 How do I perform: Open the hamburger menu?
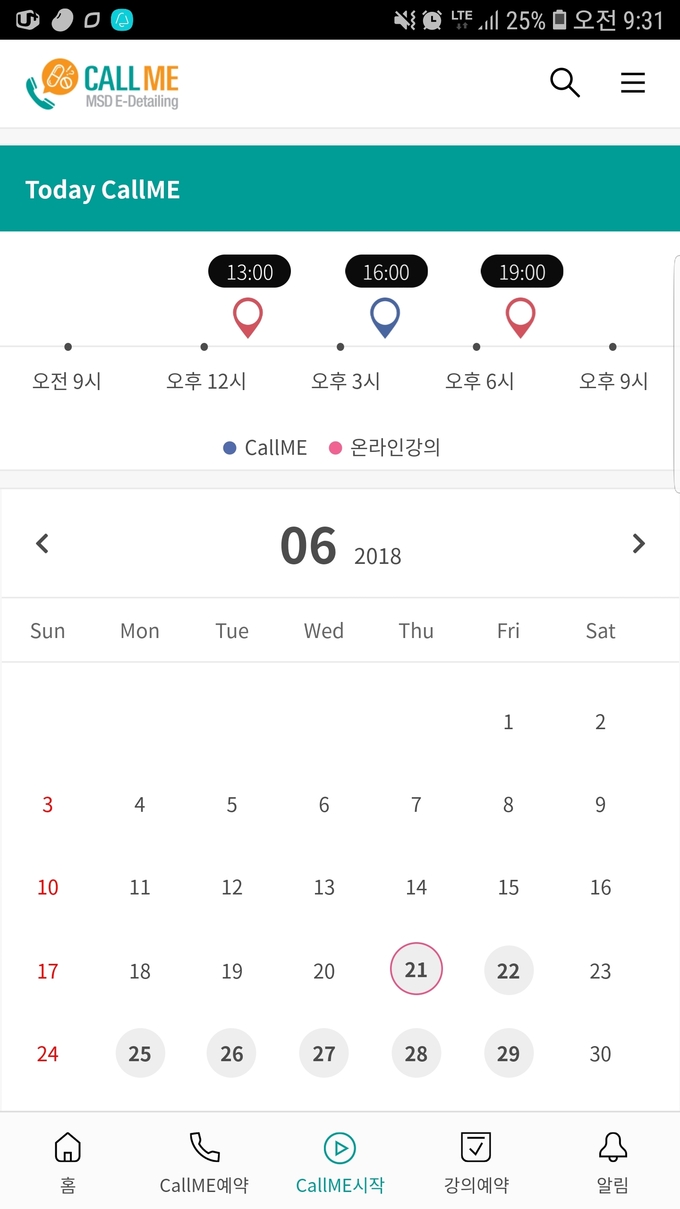(633, 83)
